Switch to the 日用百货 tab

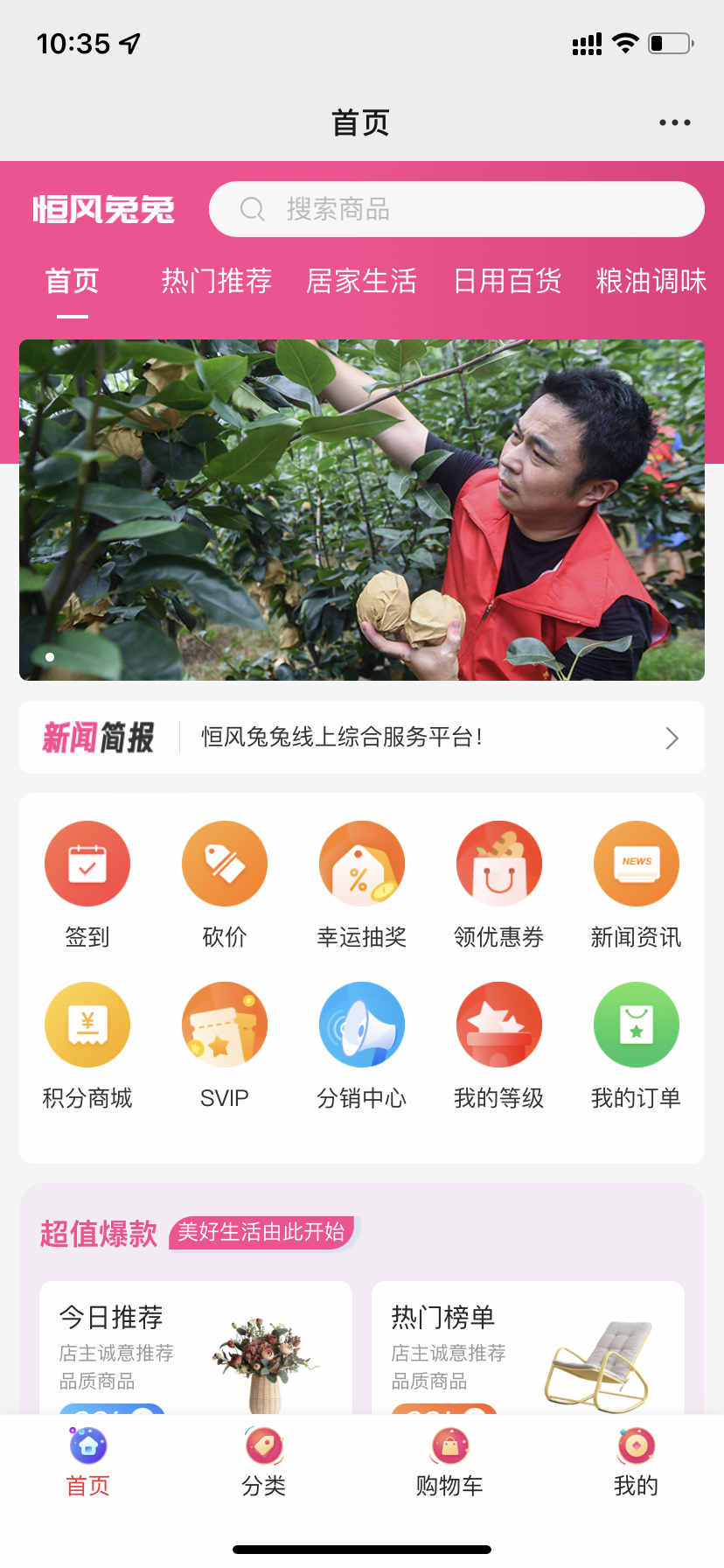(x=507, y=282)
